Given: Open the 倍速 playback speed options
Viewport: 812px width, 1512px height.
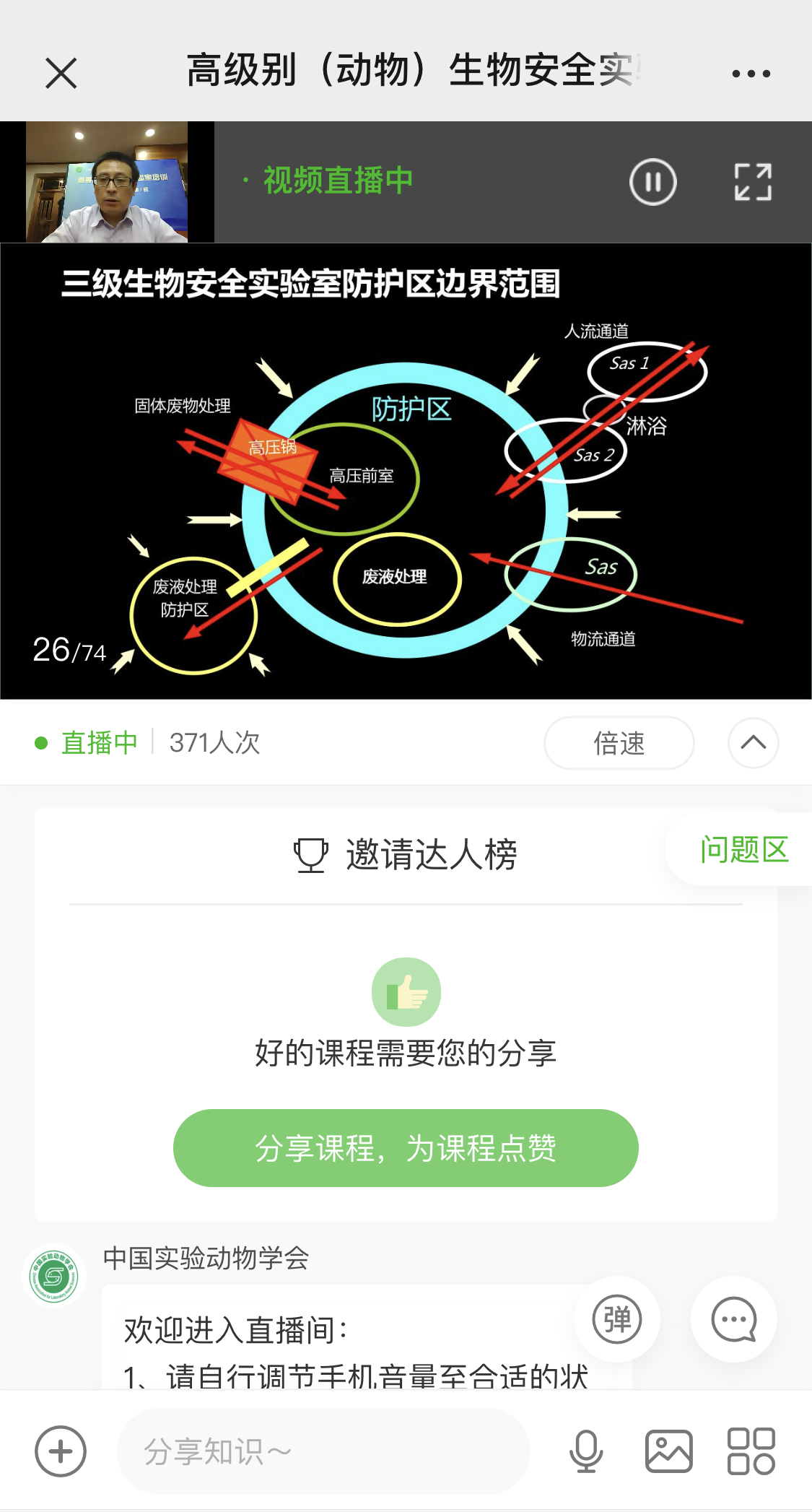Looking at the screenshot, I should click(619, 743).
